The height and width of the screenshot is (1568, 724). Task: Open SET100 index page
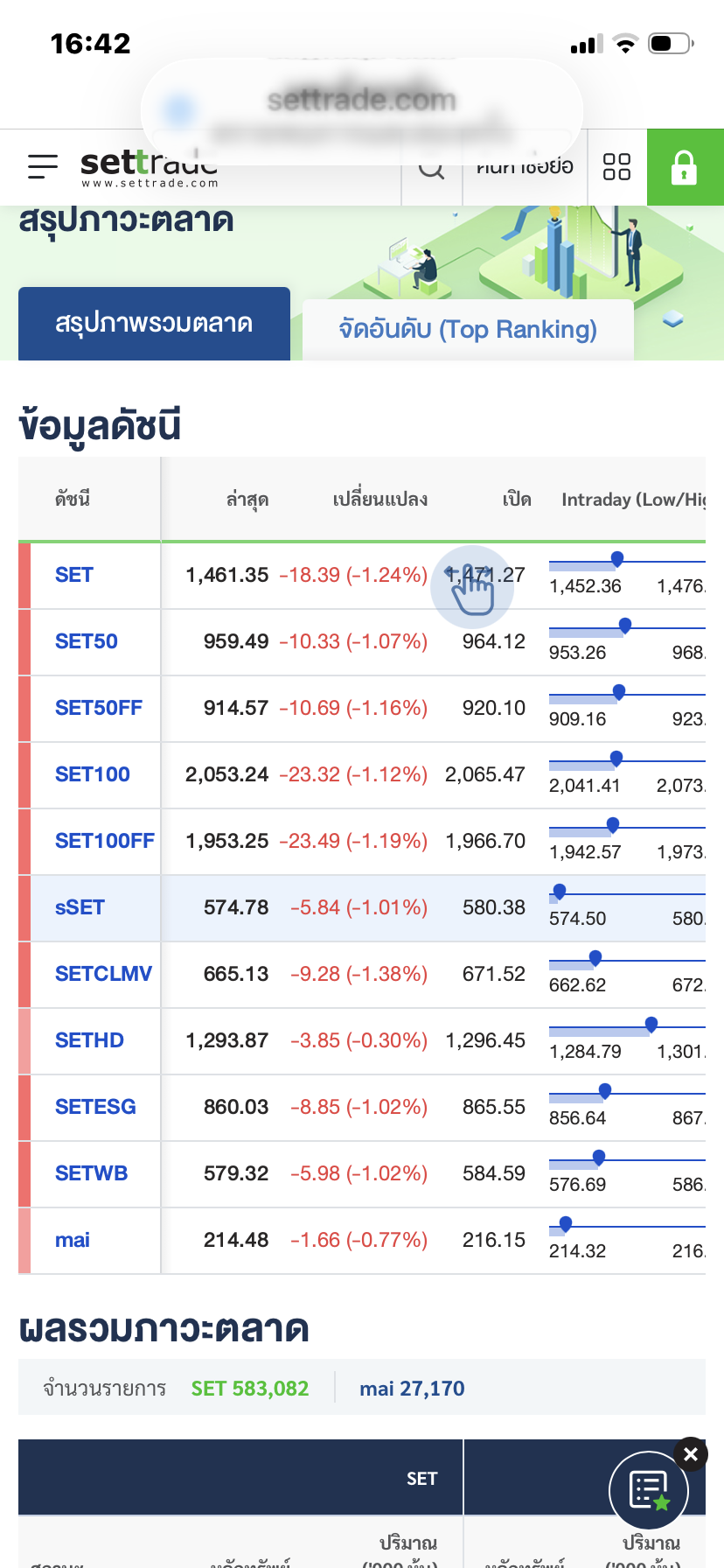(93, 774)
